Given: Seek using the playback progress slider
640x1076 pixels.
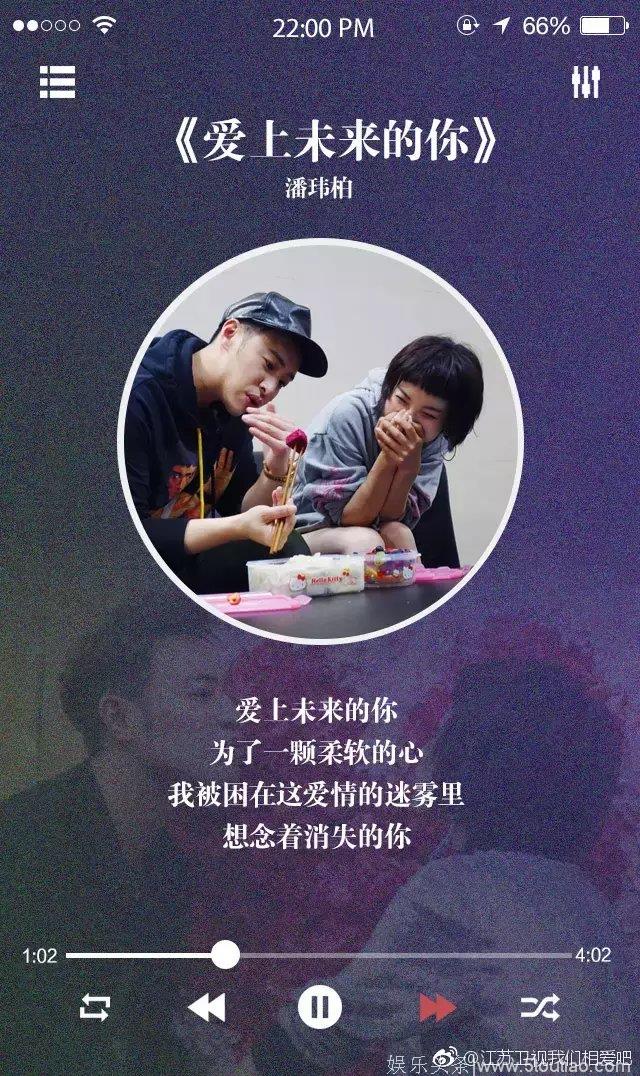Looking at the screenshot, I should tap(226, 954).
